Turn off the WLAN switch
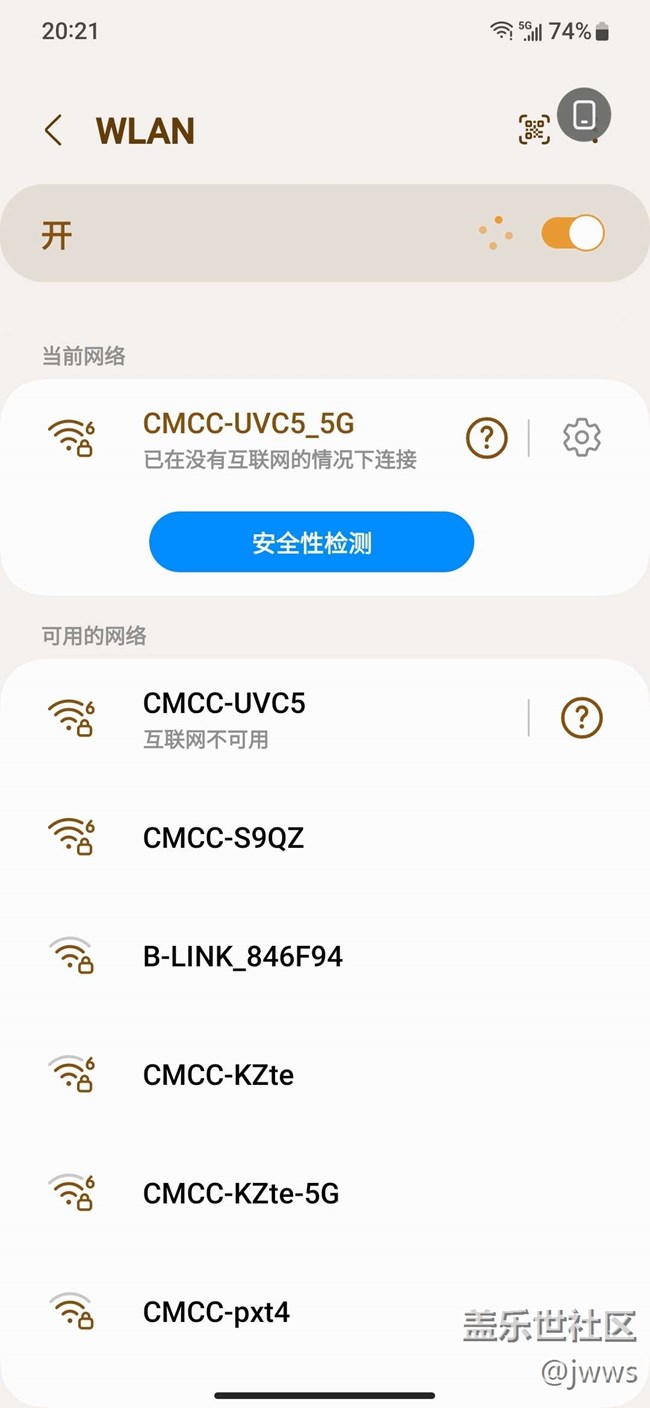 point(572,234)
